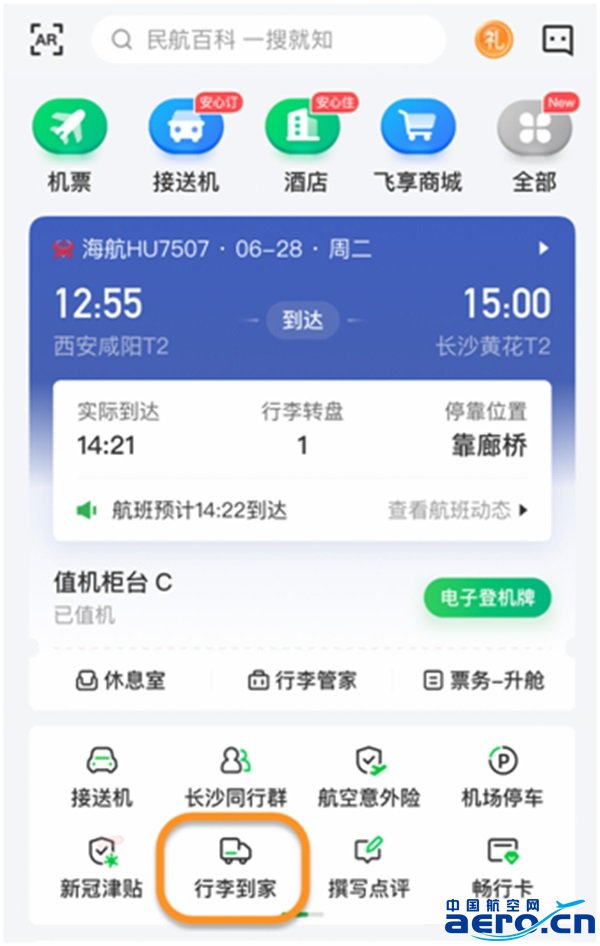Show 全部 services
The width and height of the screenshot is (600, 946).
pyautogui.click(x=534, y=143)
